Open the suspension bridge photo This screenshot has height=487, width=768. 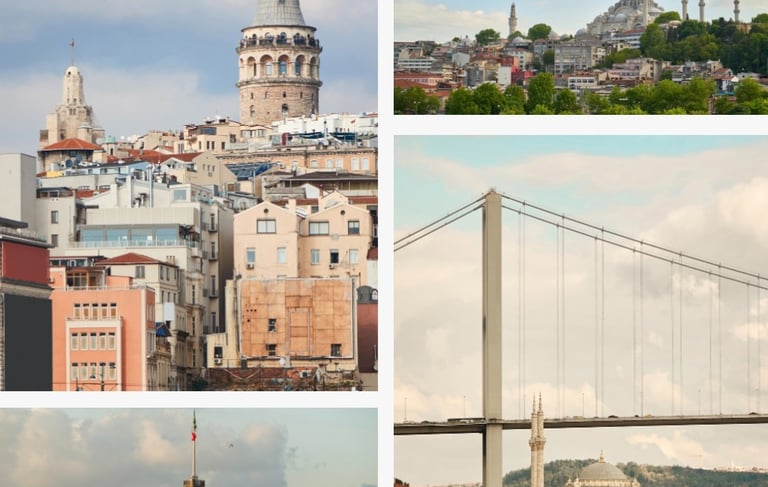[580, 311]
